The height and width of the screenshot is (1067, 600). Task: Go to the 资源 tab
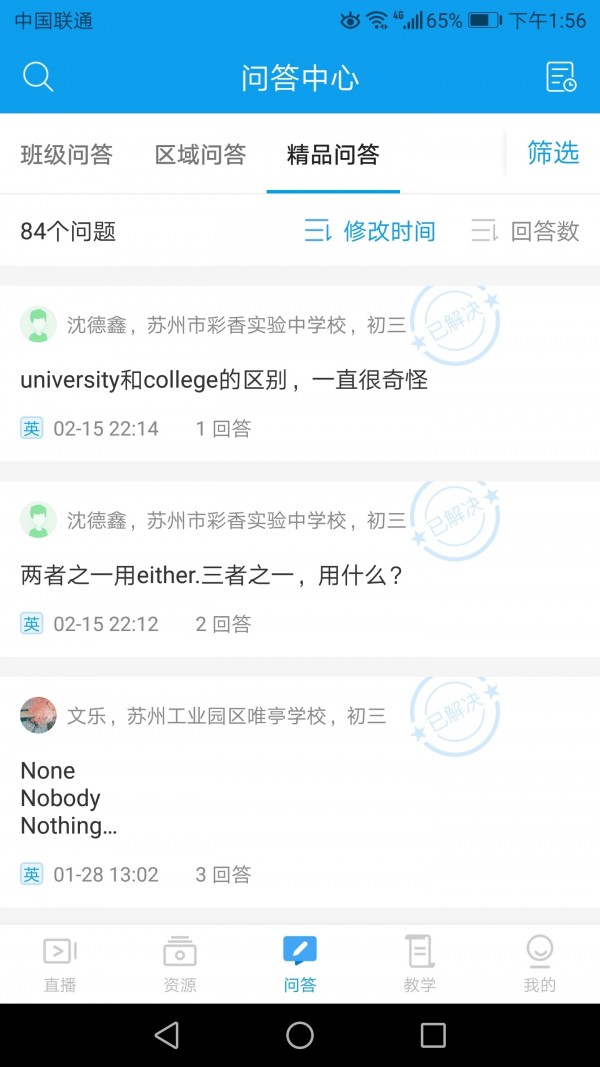point(180,963)
